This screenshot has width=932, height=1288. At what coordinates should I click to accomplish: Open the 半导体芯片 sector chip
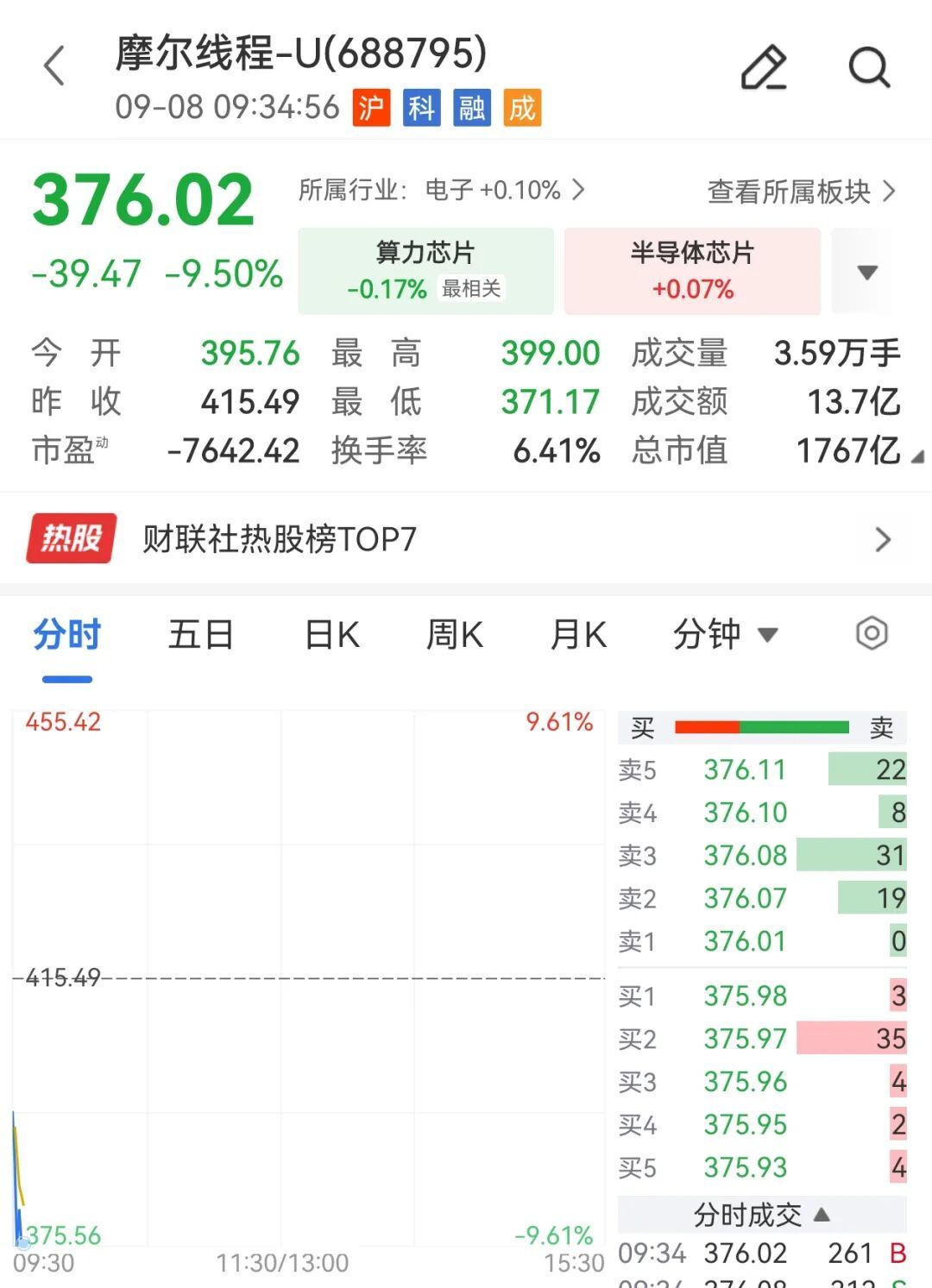tap(692, 271)
